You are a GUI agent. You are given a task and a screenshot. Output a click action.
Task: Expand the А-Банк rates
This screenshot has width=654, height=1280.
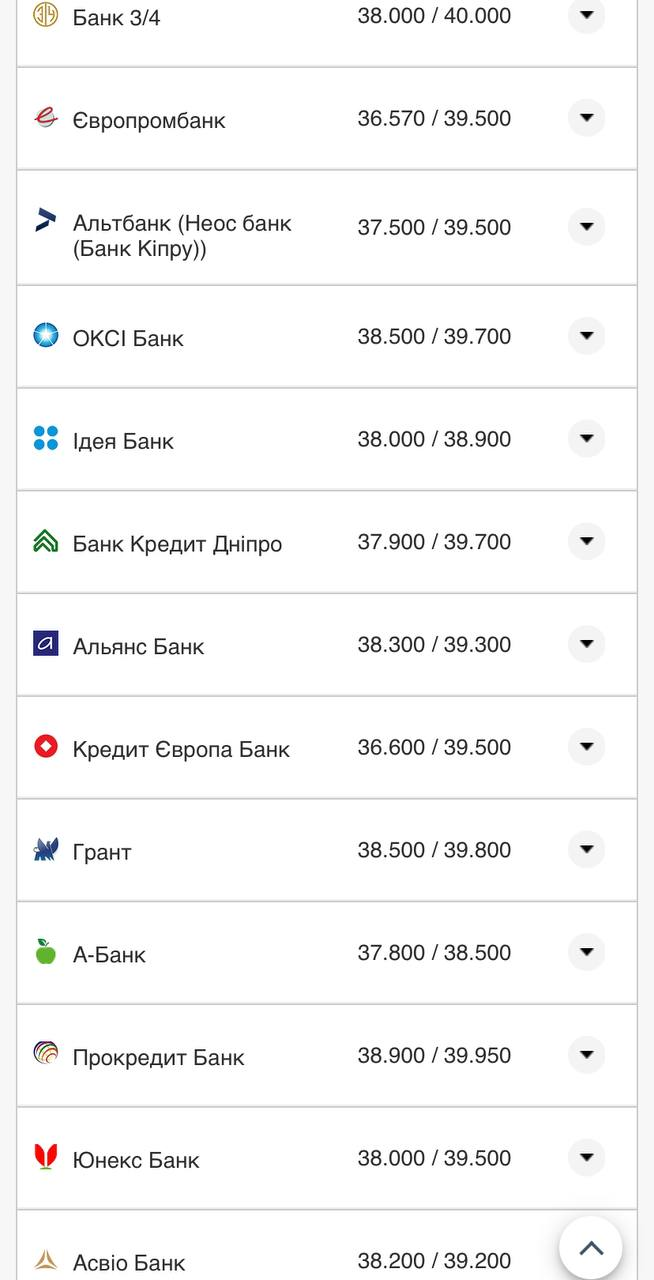pos(586,952)
